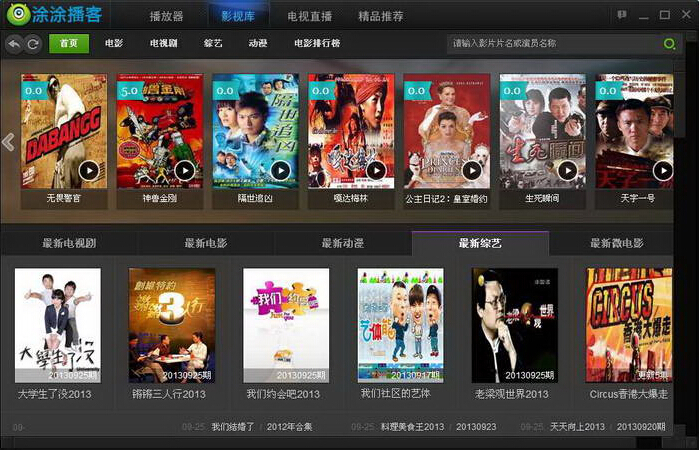Switch to the 播放器 tab
This screenshot has width=700, height=450.
click(x=166, y=16)
